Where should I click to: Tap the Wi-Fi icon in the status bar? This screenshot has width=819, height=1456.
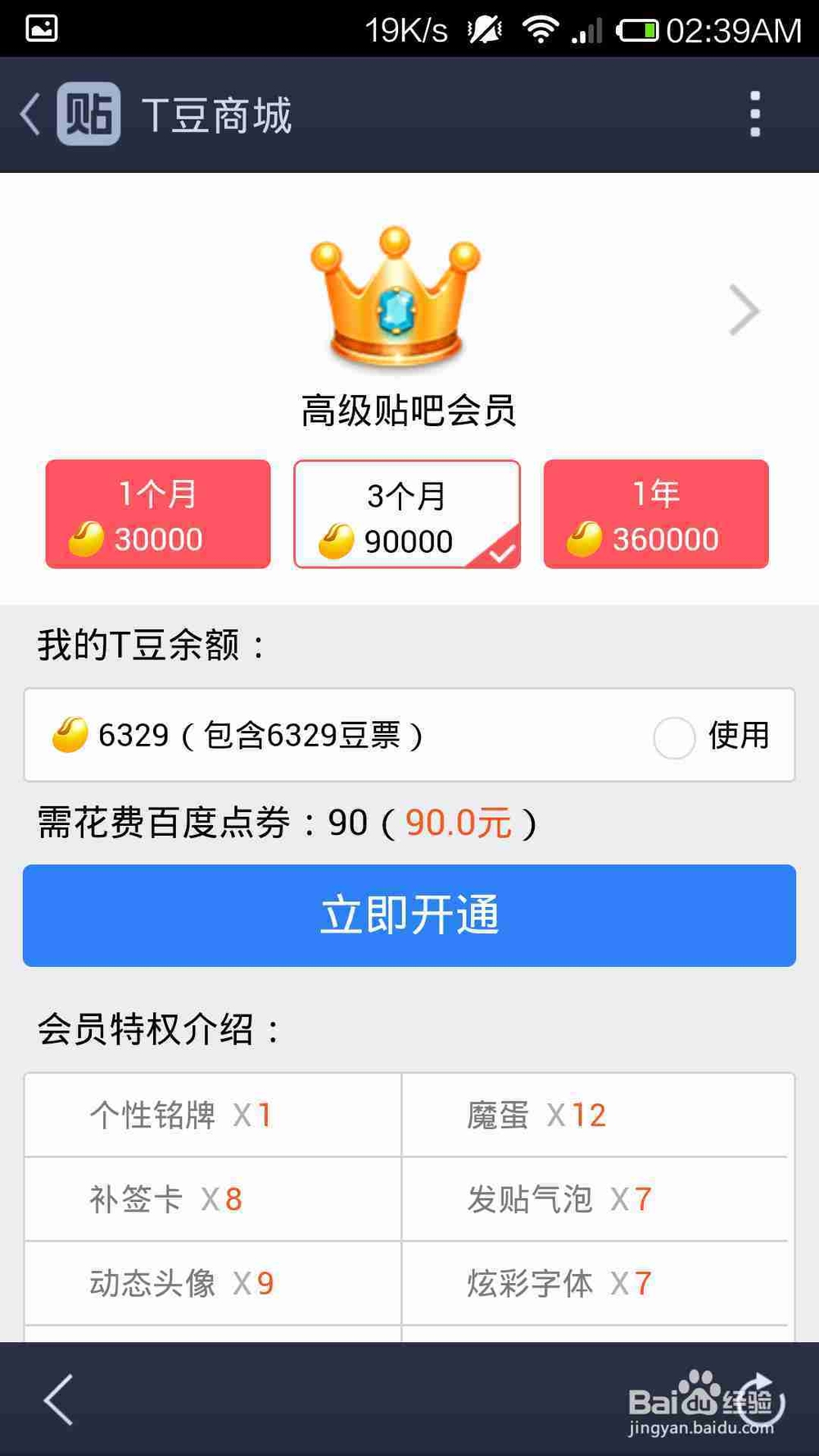pyautogui.click(x=541, y=29)
